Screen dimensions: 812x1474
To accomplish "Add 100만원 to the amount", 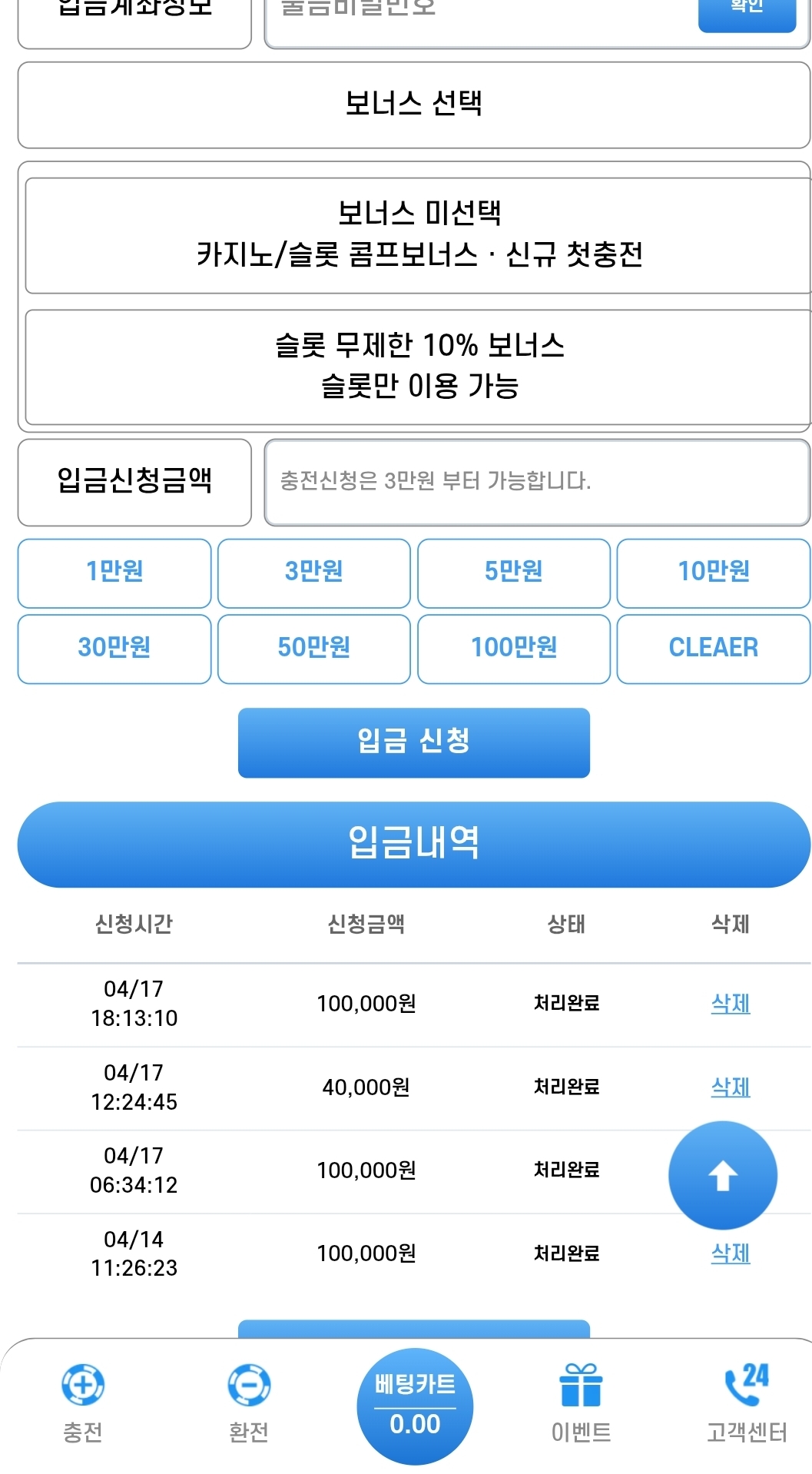I will click(x=513, y=649).
